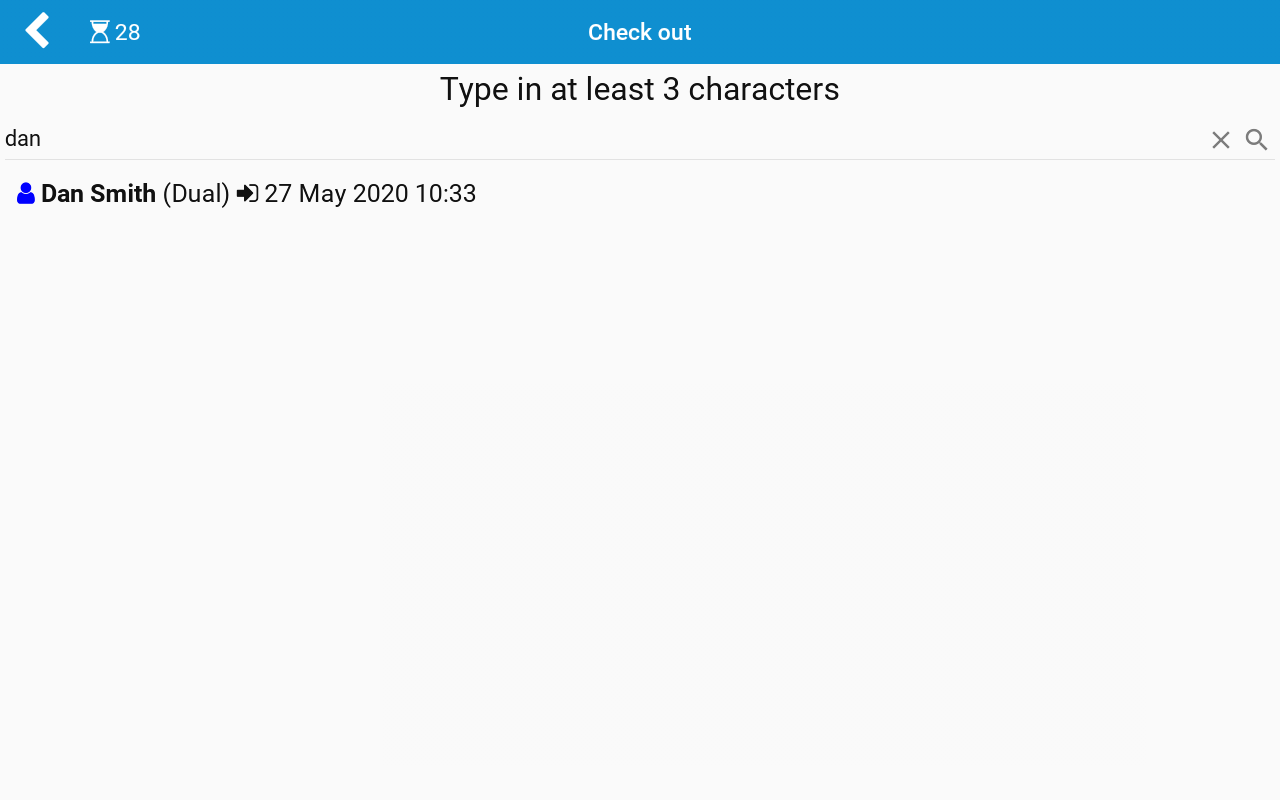
Task: Clear the search text with the X
Action: click(x=1220, y=140)
